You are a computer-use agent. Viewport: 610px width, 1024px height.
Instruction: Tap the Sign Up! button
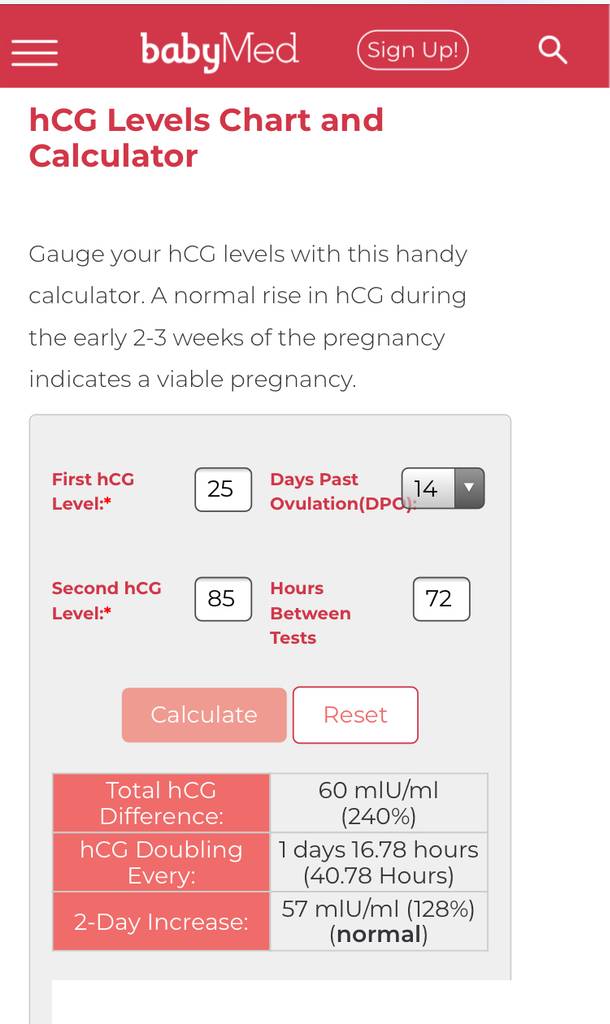(x=412, y=50)
